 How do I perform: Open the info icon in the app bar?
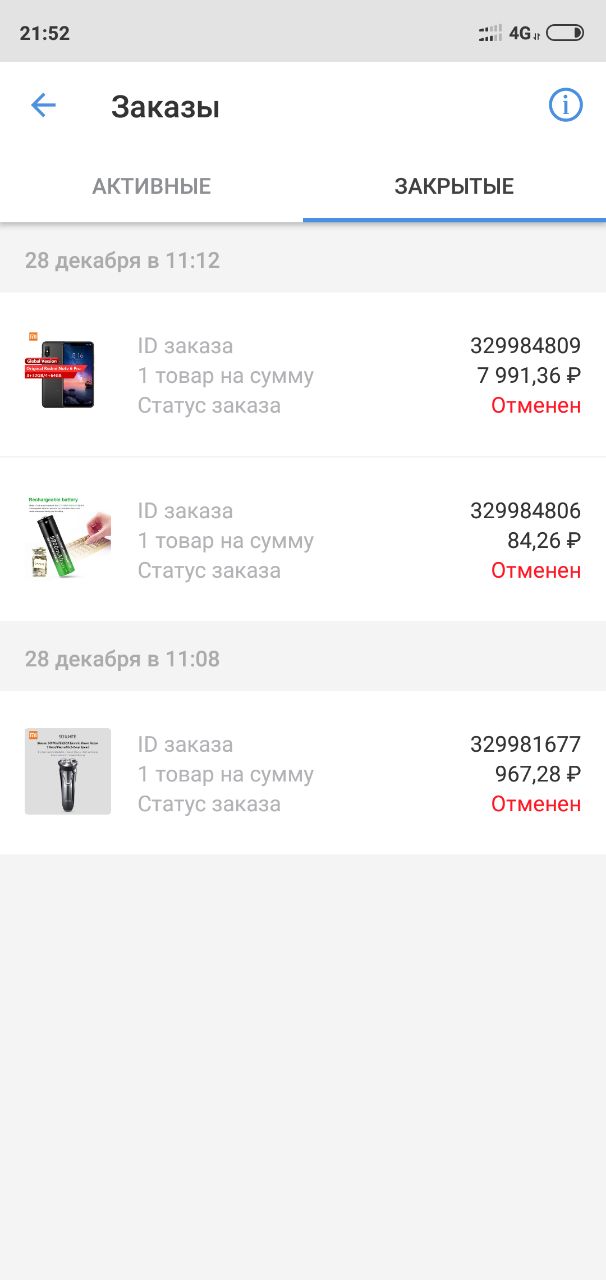coord(565,105)
